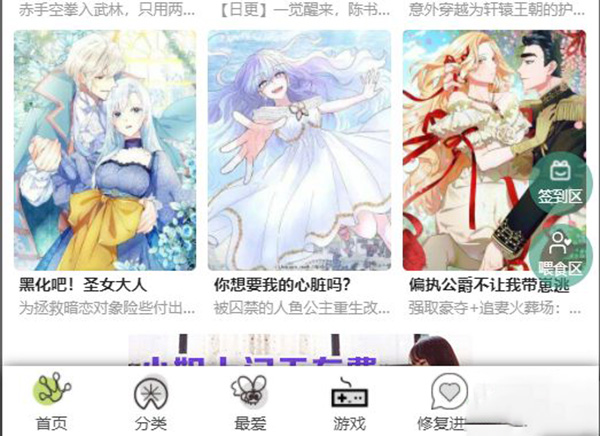
Task: Switch to the 游戏 tab
Action: point(349,403)
